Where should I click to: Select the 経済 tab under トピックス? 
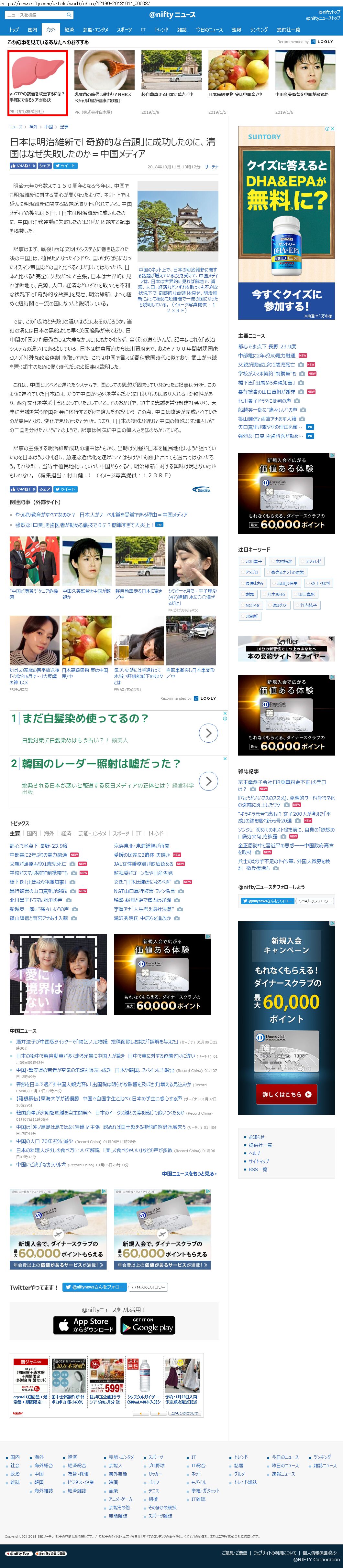66,833
